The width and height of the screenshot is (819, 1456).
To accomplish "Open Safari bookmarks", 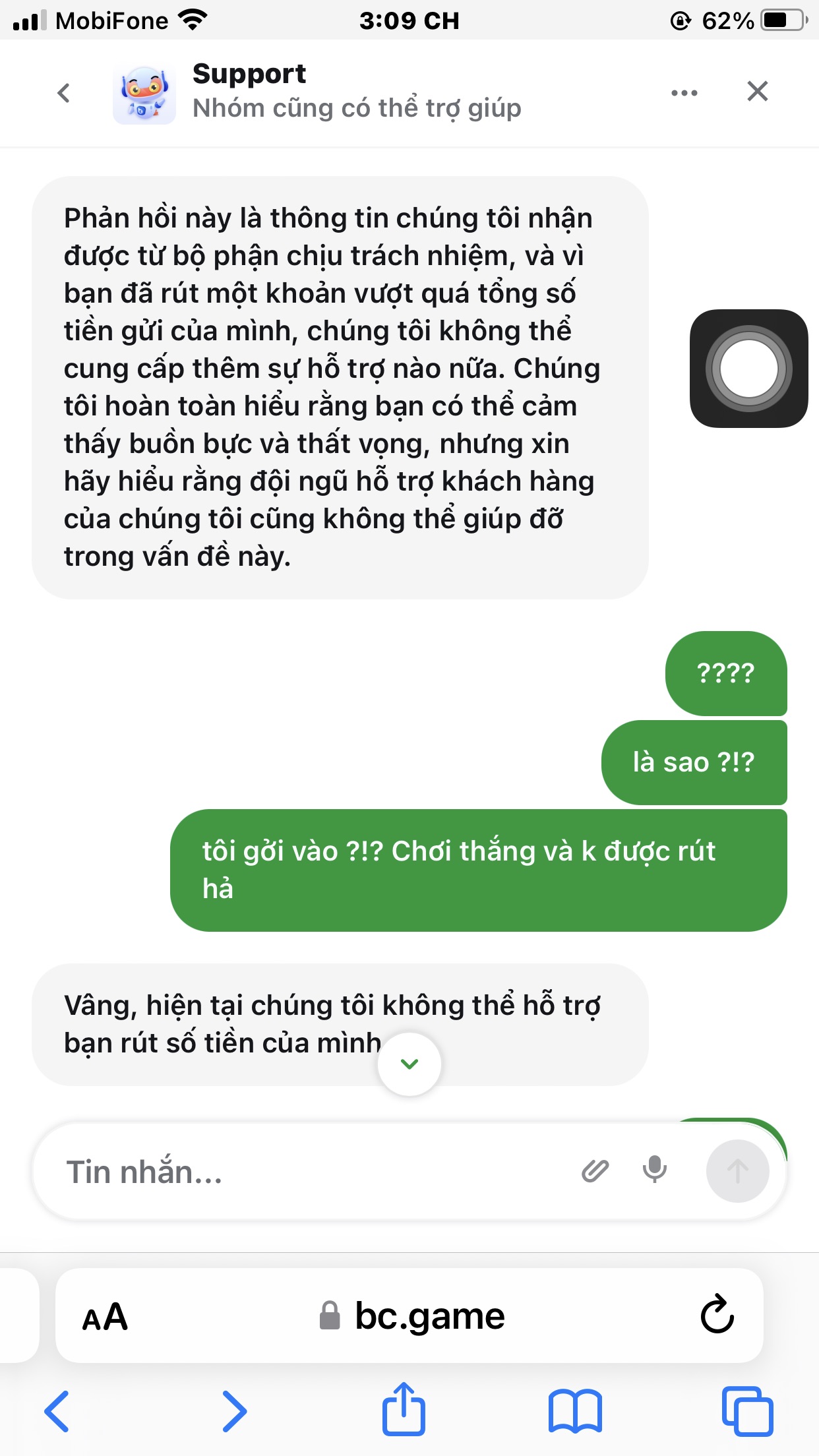I will pyautogui.click(x=575, y=1411).
